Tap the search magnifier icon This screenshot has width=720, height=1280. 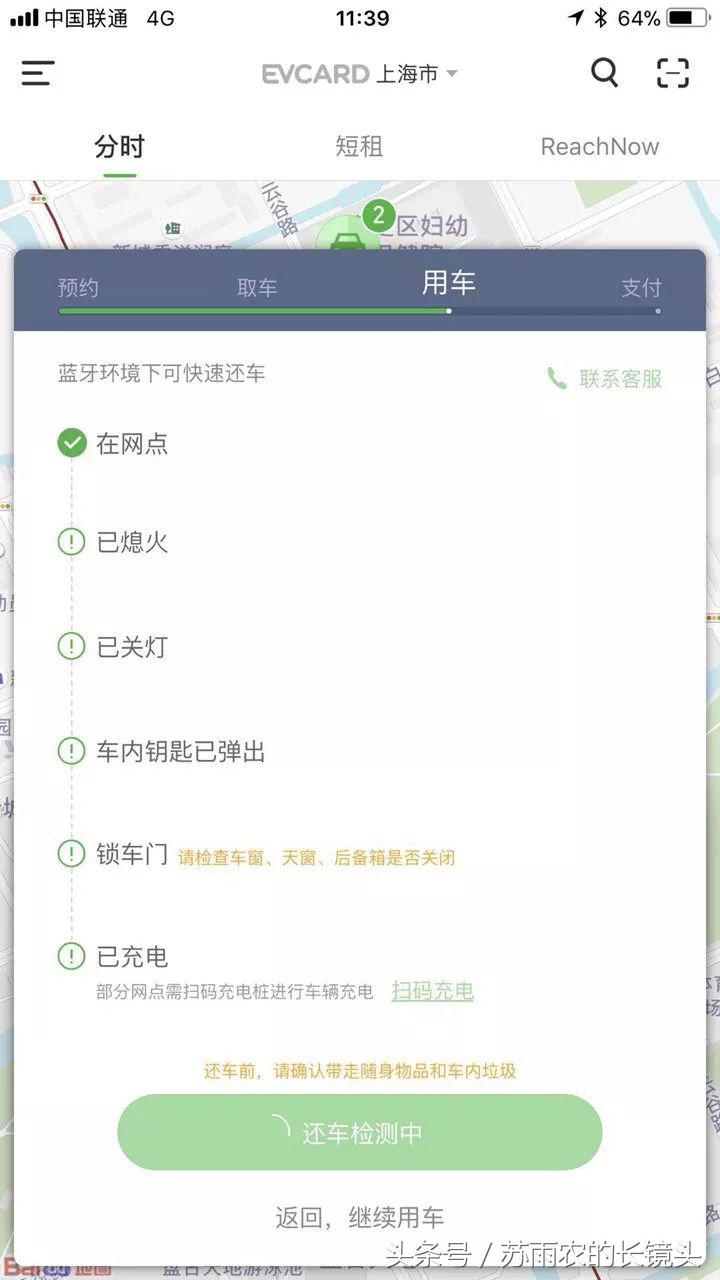[x=605, y=73]
